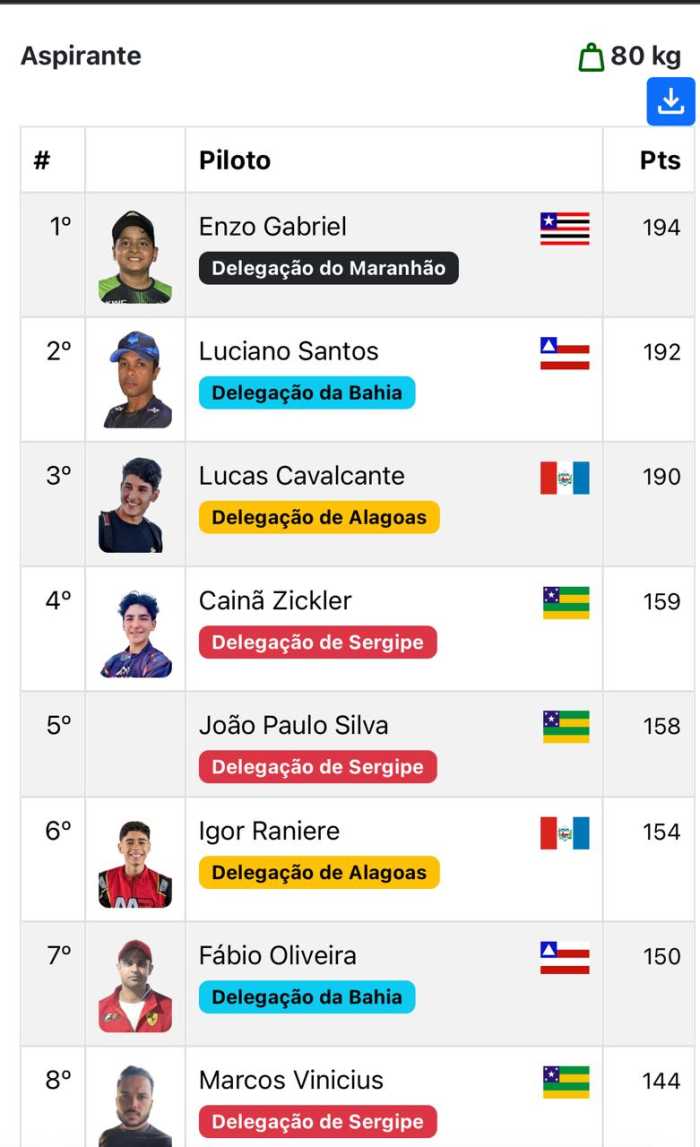Download the Aspirante ranking table

pos(670,102)
